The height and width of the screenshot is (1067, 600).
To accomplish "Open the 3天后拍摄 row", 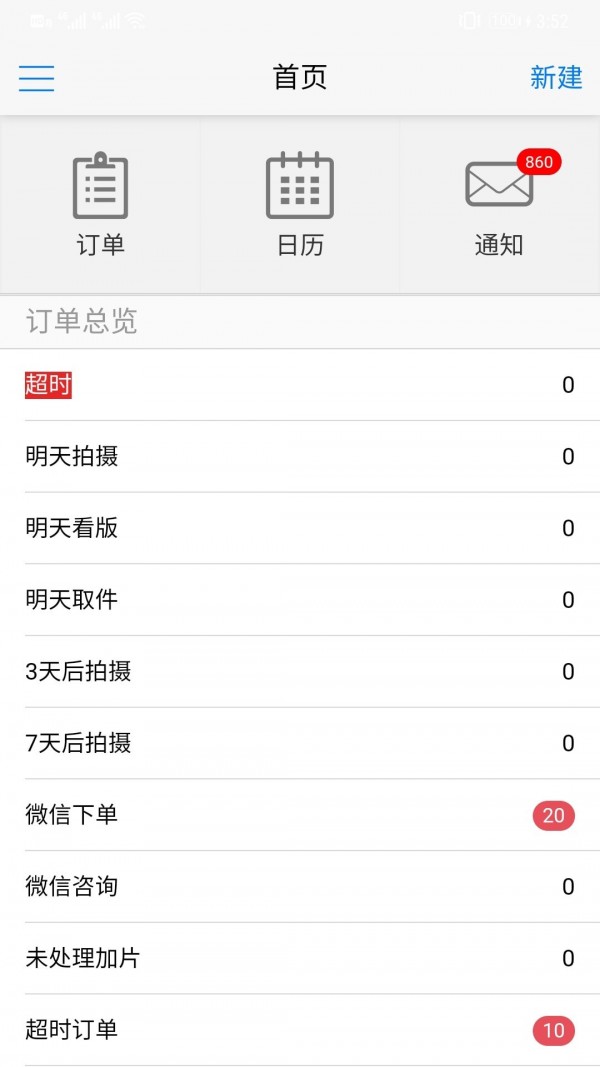I will (300, 672).
